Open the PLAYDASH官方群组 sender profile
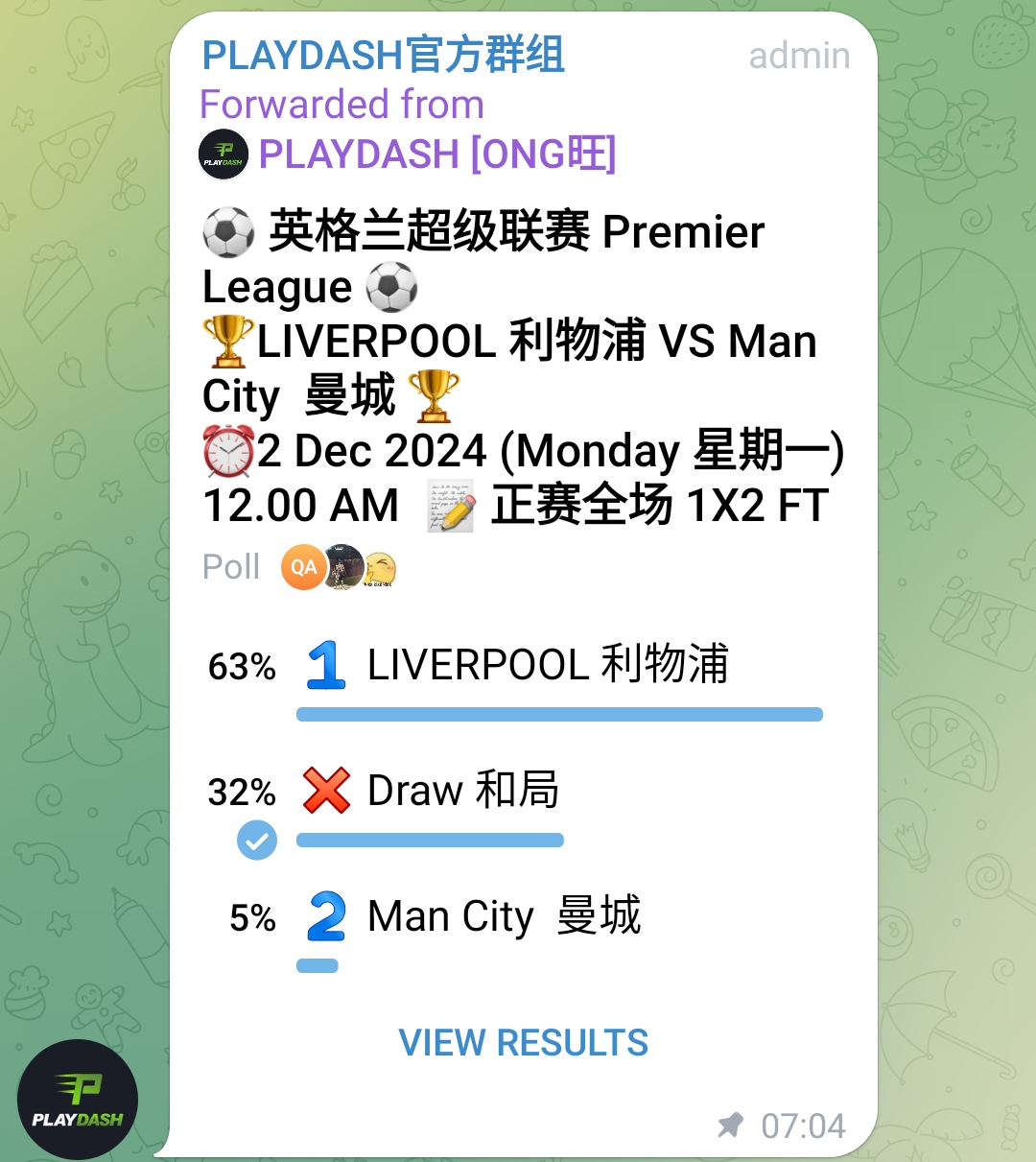 [383, 56]
